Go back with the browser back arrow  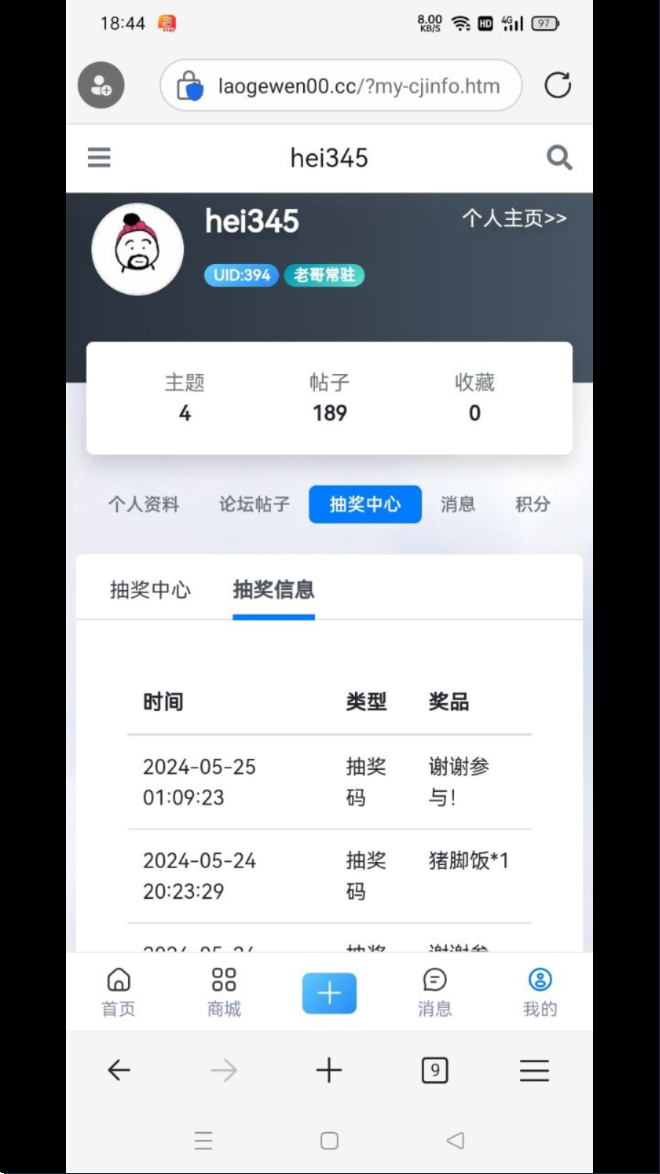pyautogui.click(x=119, y=1071)
